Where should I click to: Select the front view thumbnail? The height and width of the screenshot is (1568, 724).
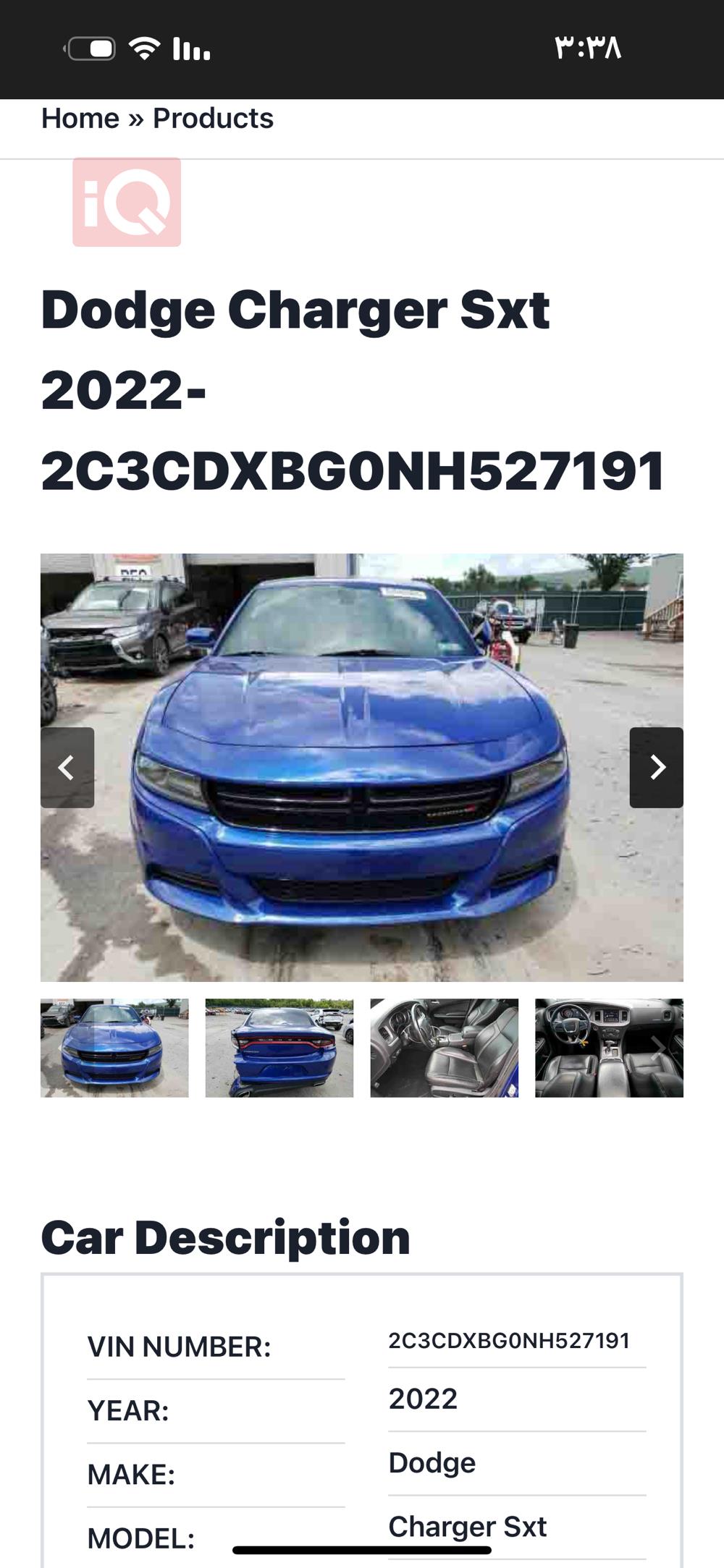[x=114, y=1048]
